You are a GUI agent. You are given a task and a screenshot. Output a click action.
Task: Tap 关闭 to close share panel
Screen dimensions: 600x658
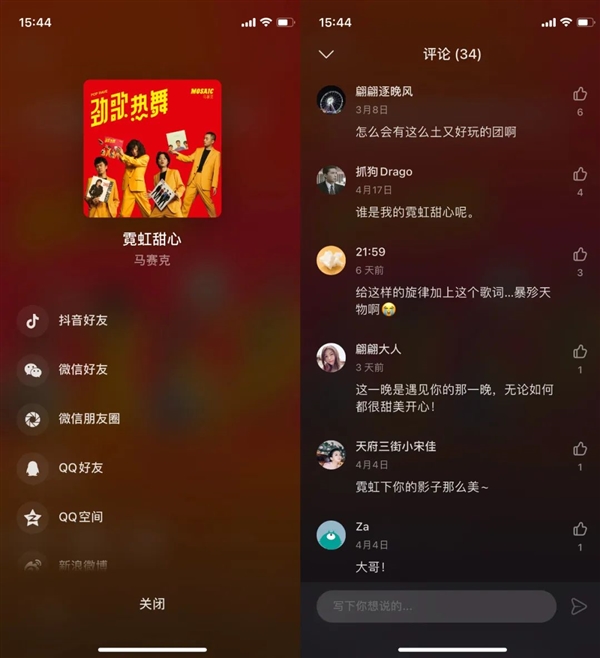(x=152, y=604)
